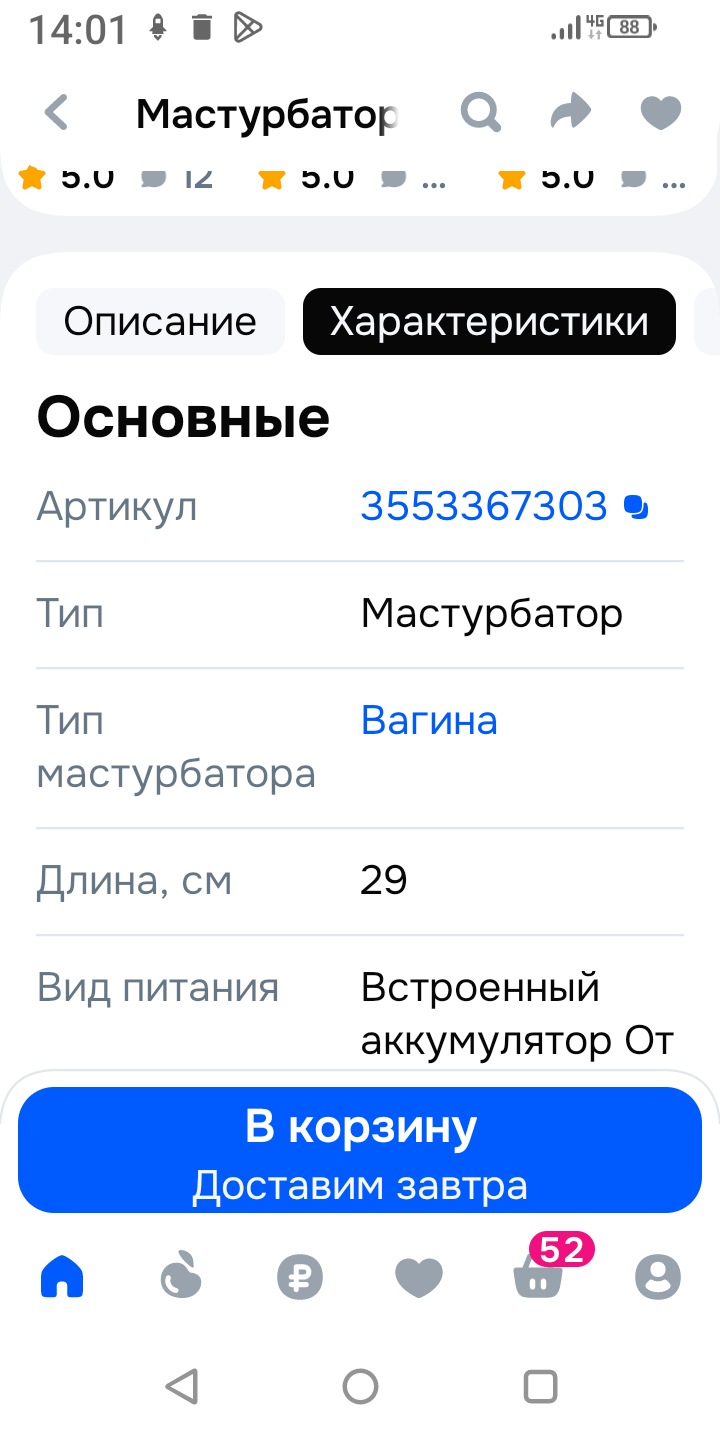Copy the article number 3553367303

tap(636, 507)
